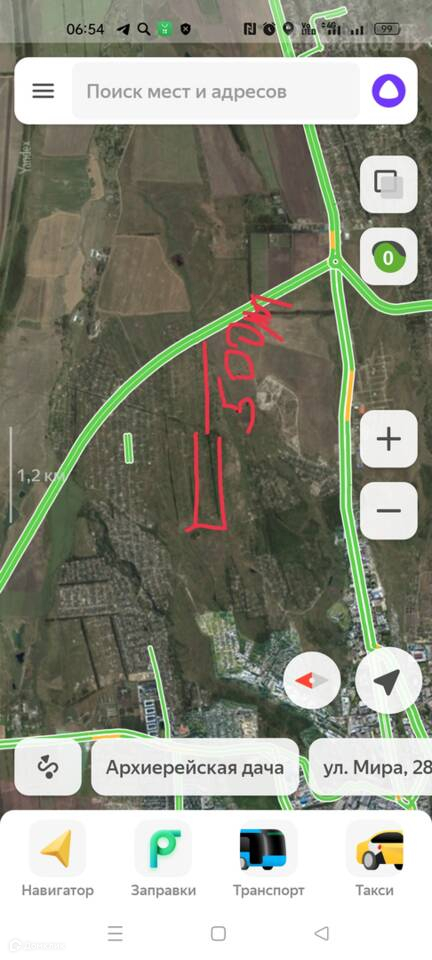Reset map orientation with the compass

point(312,681)
